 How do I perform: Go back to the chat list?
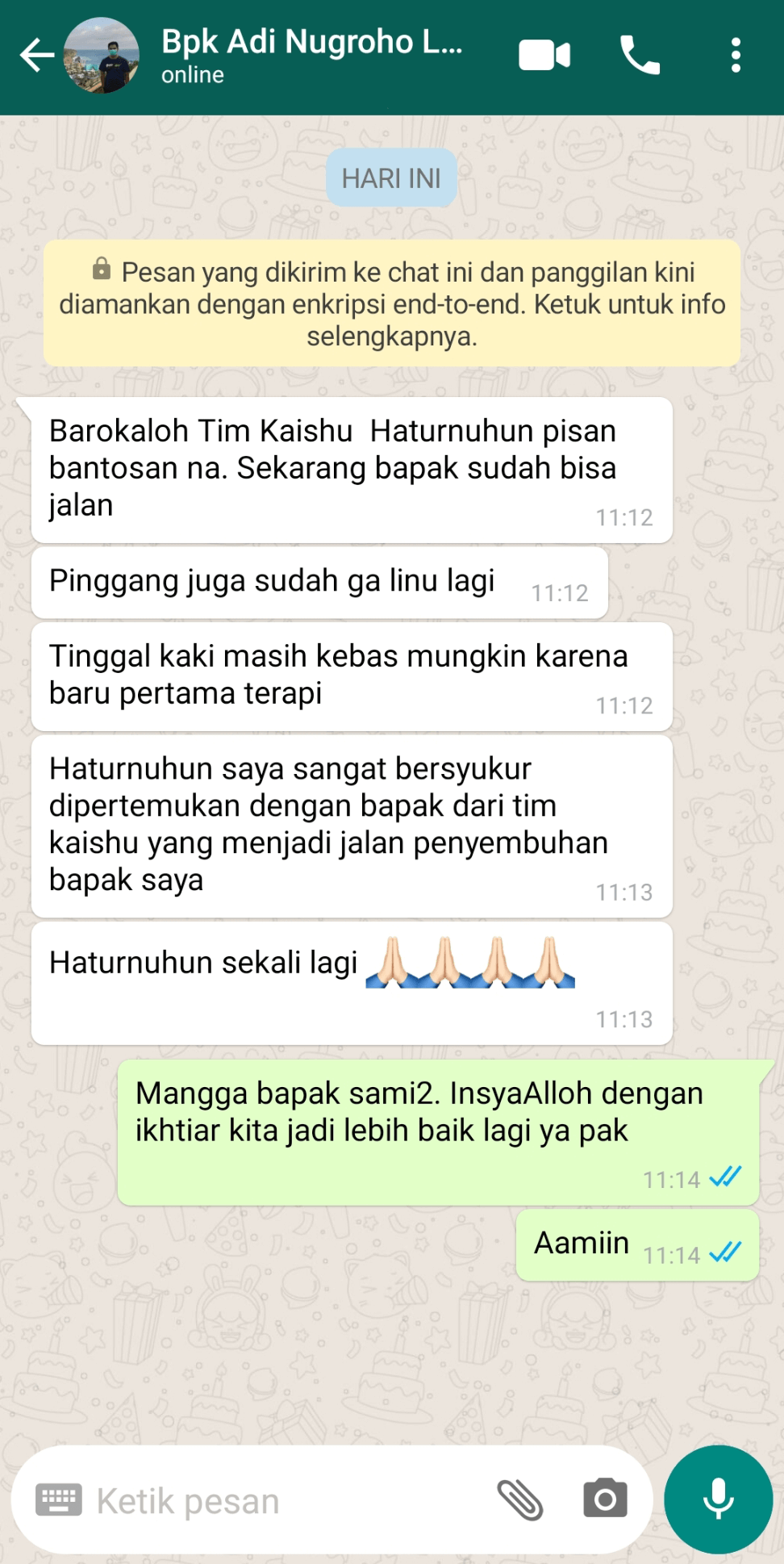[x=36, y=56]
